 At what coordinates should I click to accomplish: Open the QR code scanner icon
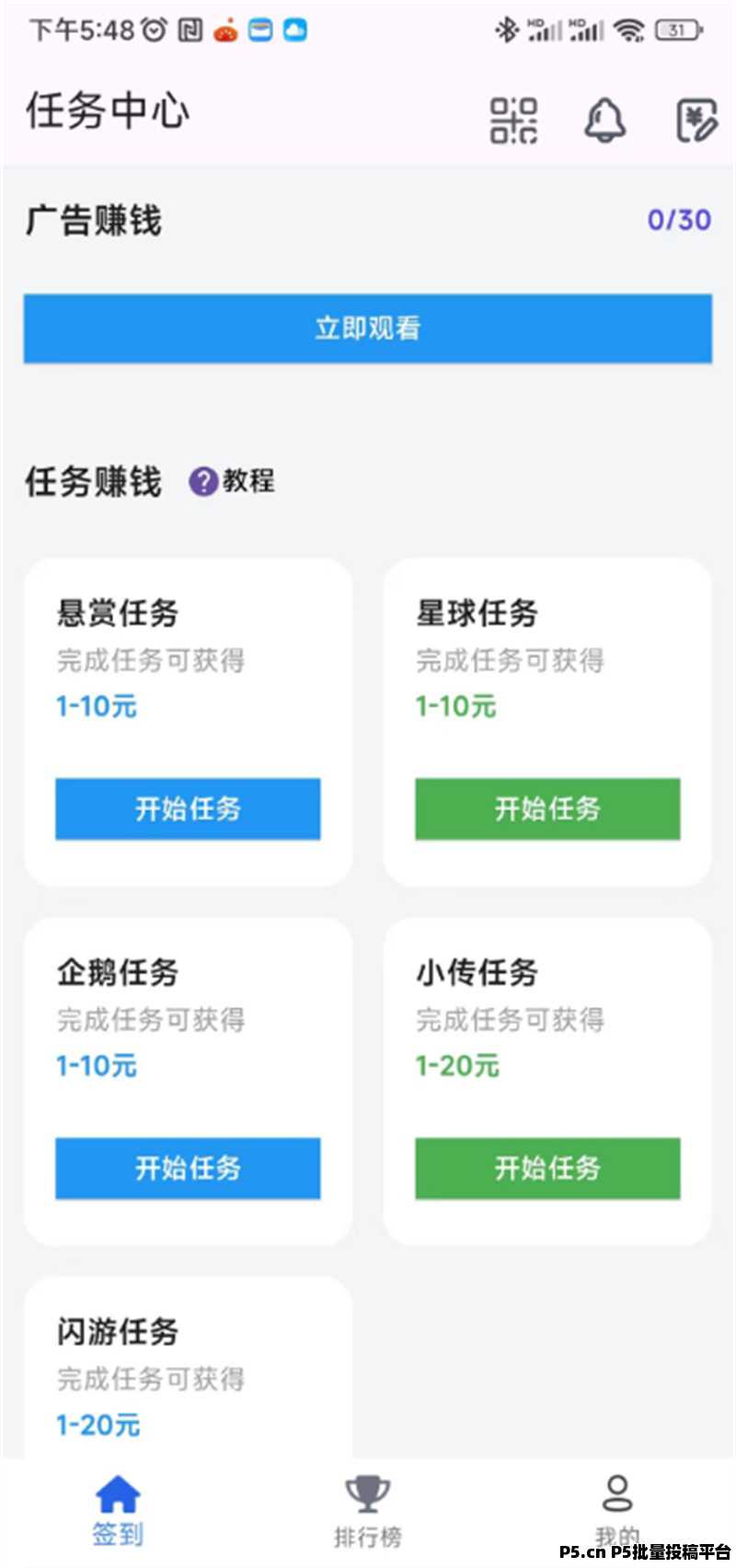coord(512,120)
